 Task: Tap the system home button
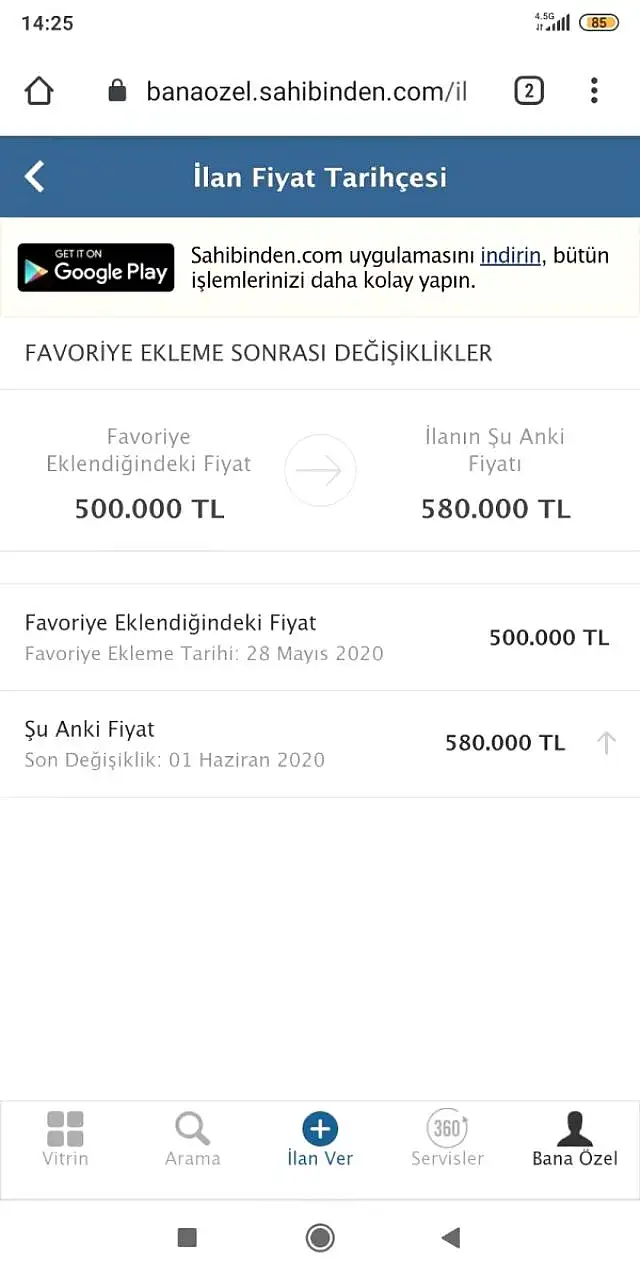pos(320,1238)
